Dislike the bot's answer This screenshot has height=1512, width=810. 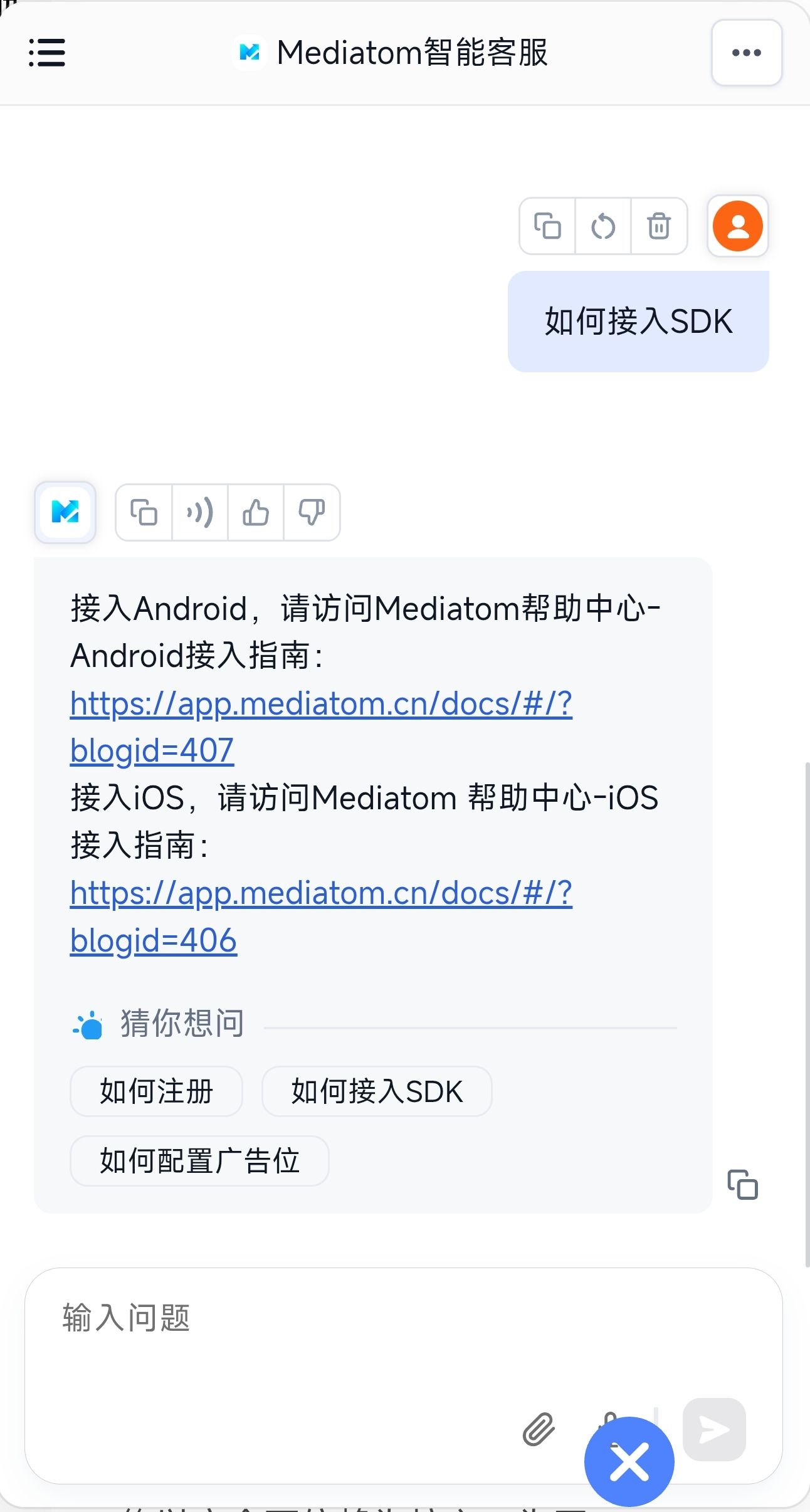(x=312, y=512)
